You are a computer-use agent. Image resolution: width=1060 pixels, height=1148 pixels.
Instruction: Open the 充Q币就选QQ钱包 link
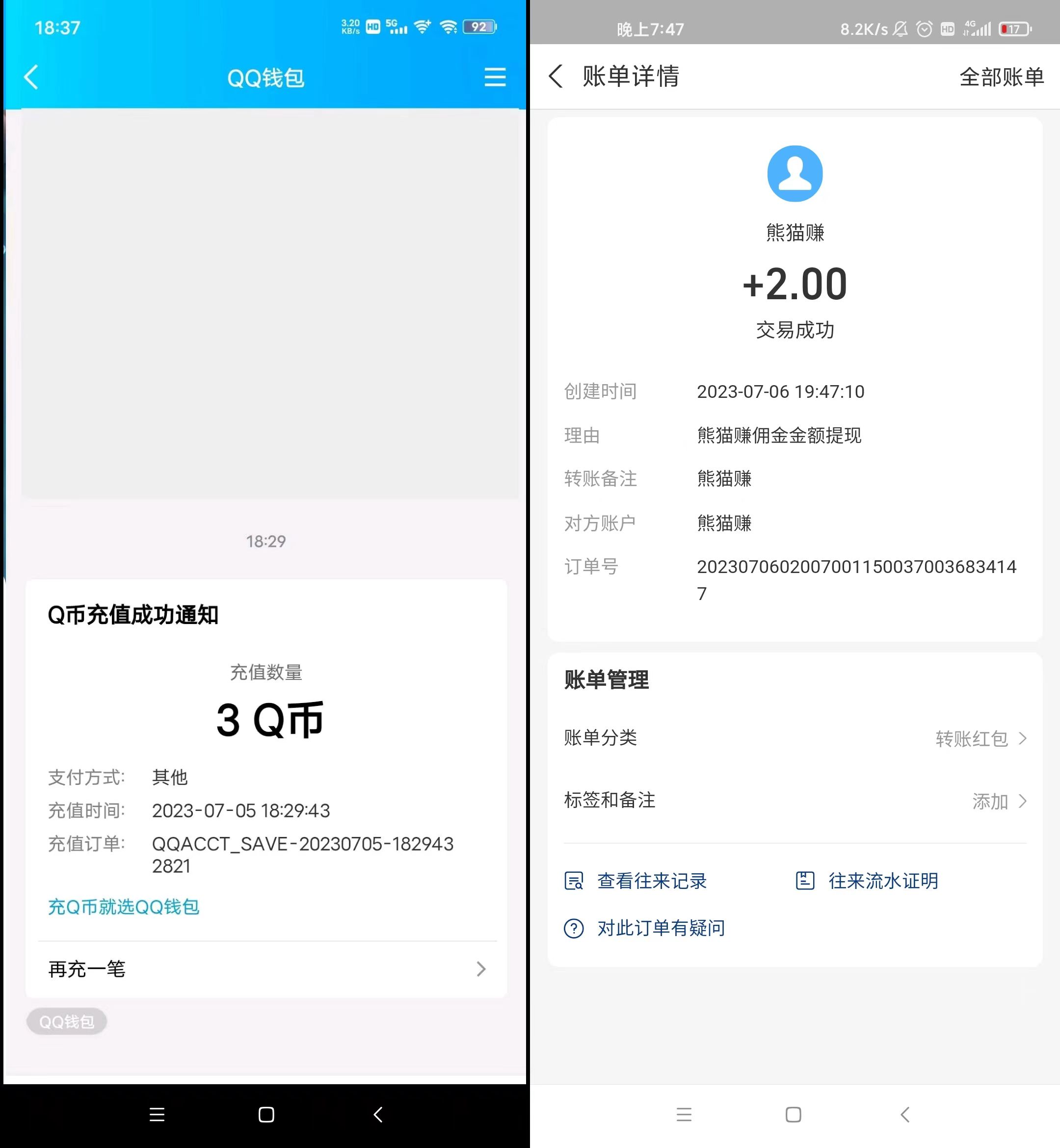(x=123, y=907)
